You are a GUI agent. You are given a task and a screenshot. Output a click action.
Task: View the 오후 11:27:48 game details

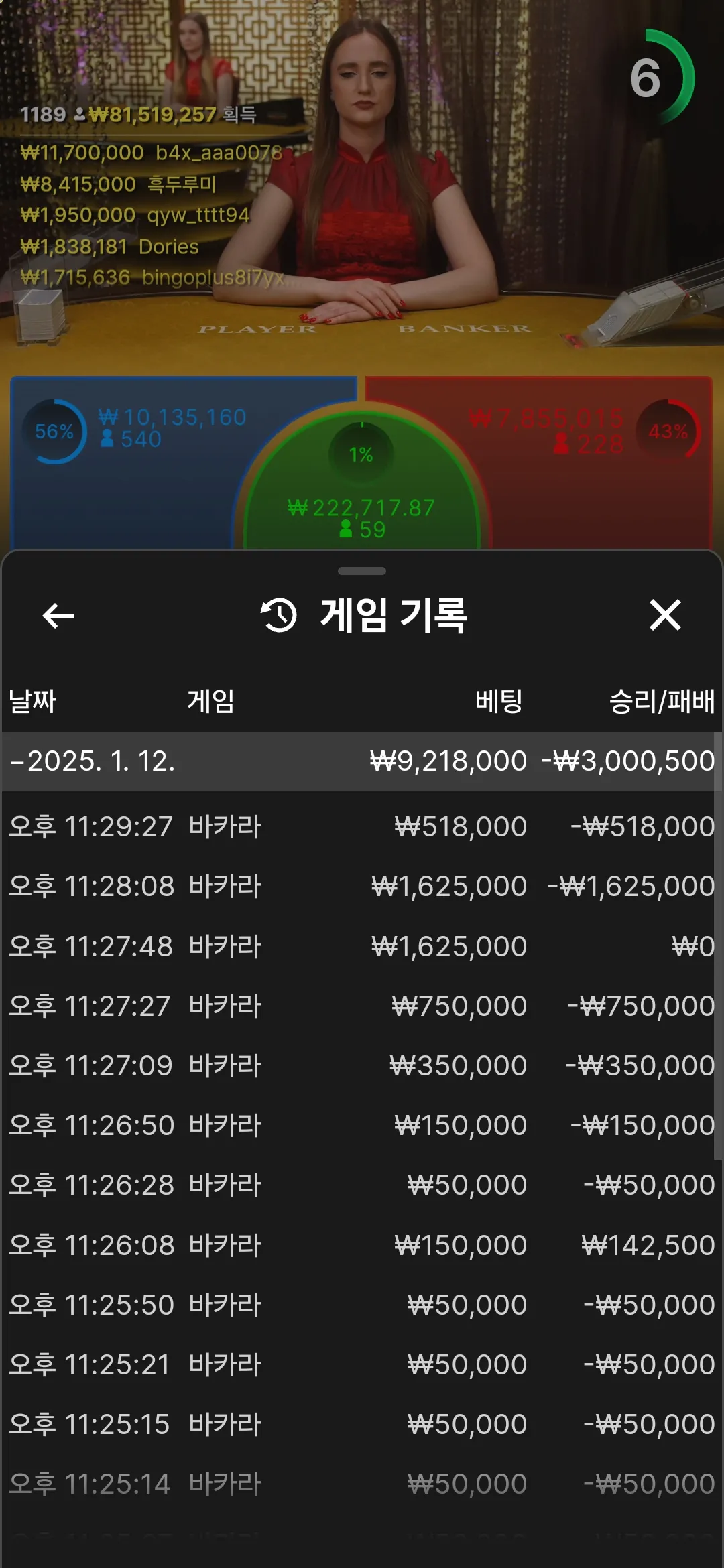(361, 946)
